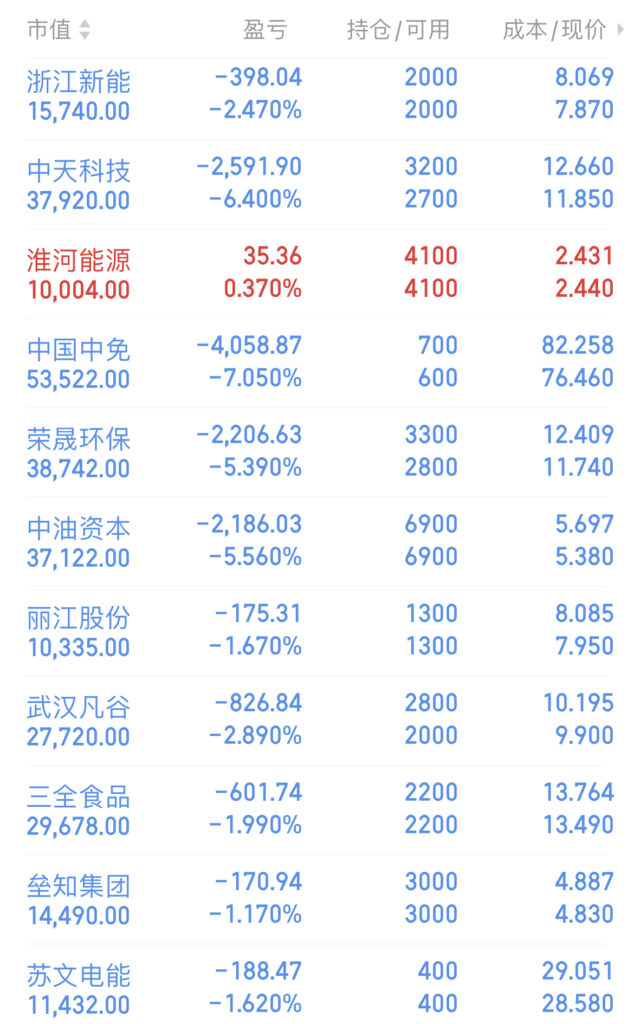Sort holdings by 市值 column
634x1024 pixels.
[58, 29]
